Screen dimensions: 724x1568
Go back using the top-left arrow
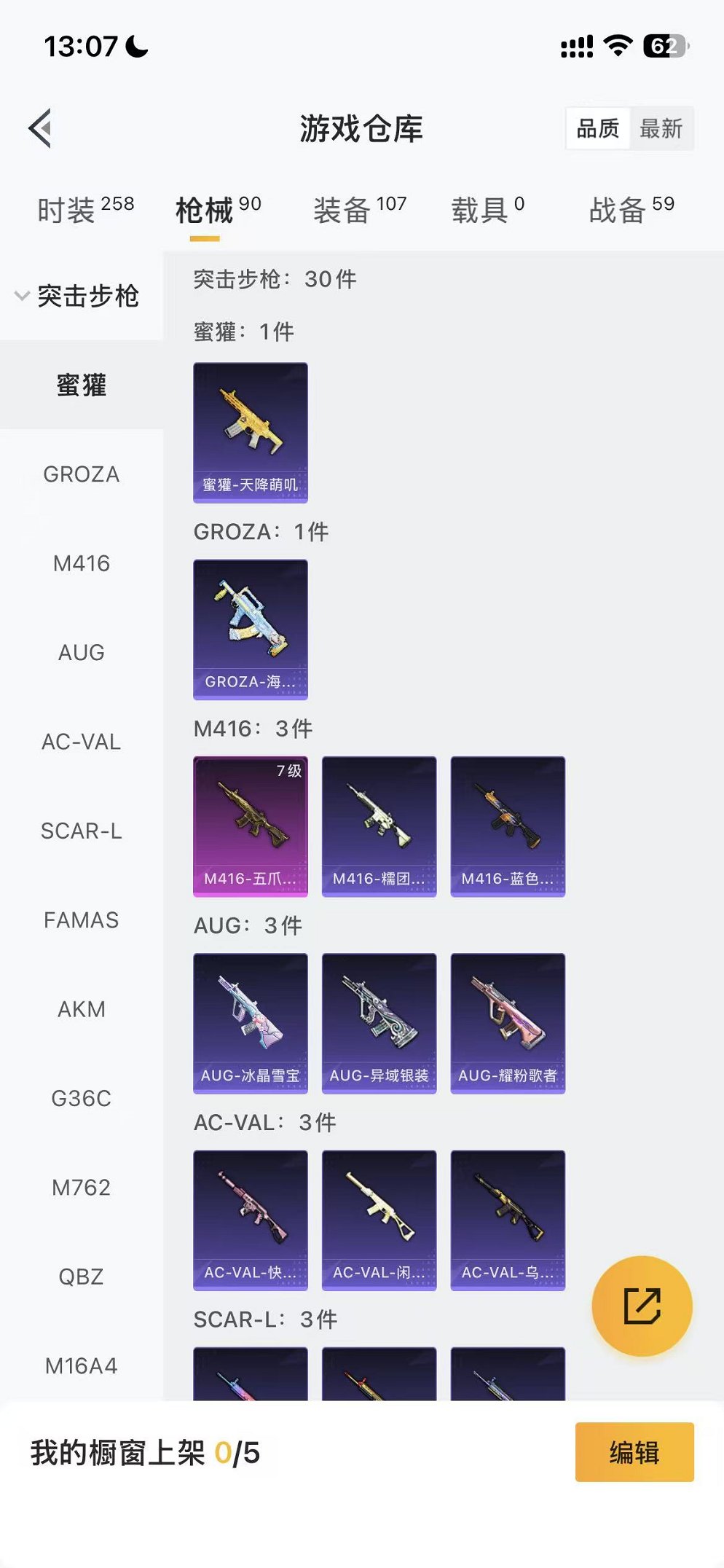[x=41, y=128]
